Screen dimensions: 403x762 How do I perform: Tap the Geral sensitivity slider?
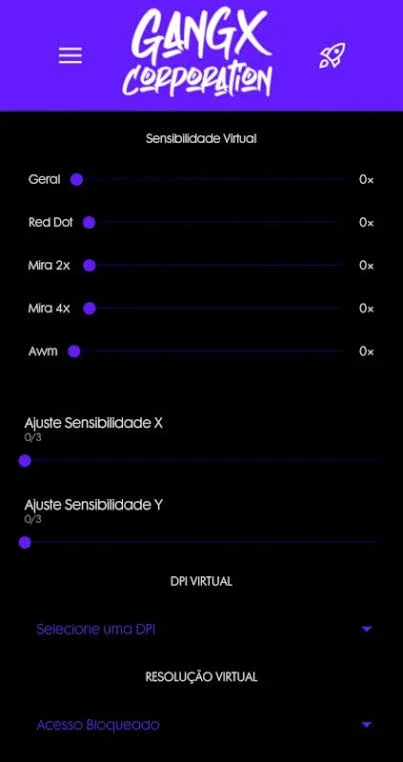coord(208,180)
